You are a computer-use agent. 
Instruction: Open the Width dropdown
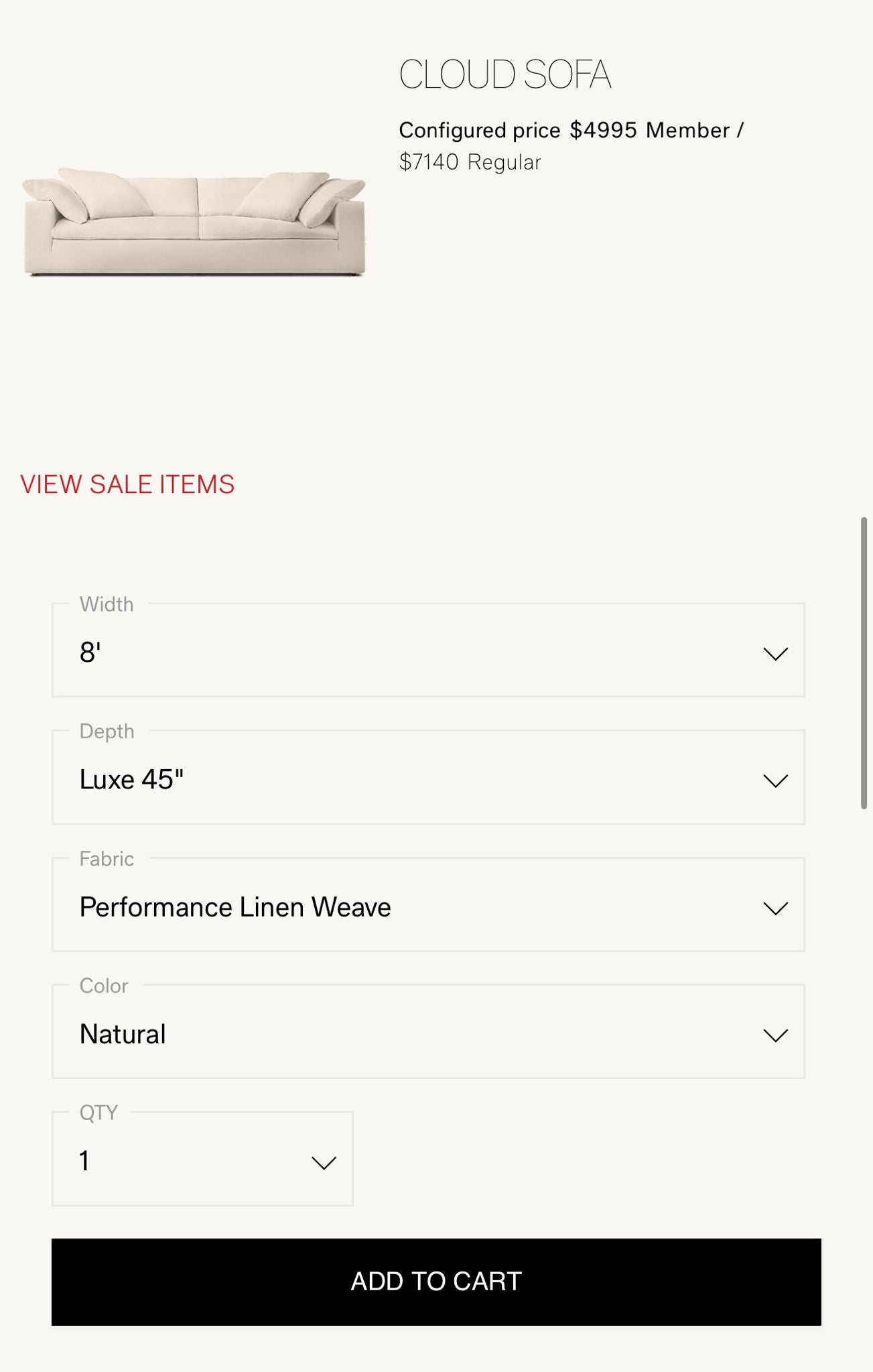(428, 651)
